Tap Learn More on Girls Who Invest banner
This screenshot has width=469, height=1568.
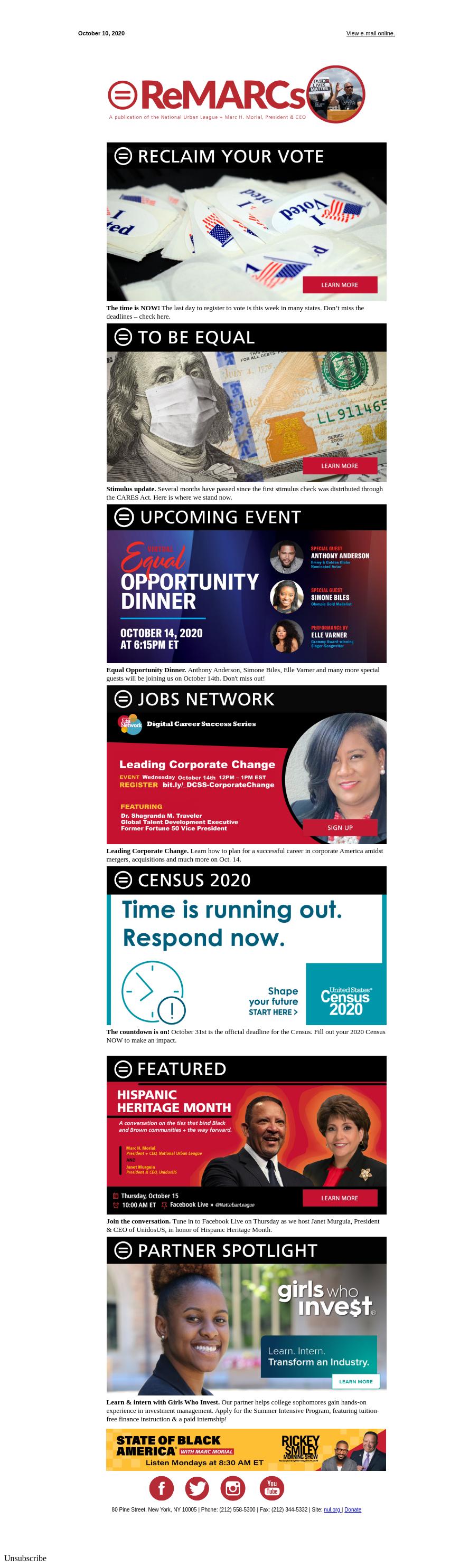(x=355, y=1381)
